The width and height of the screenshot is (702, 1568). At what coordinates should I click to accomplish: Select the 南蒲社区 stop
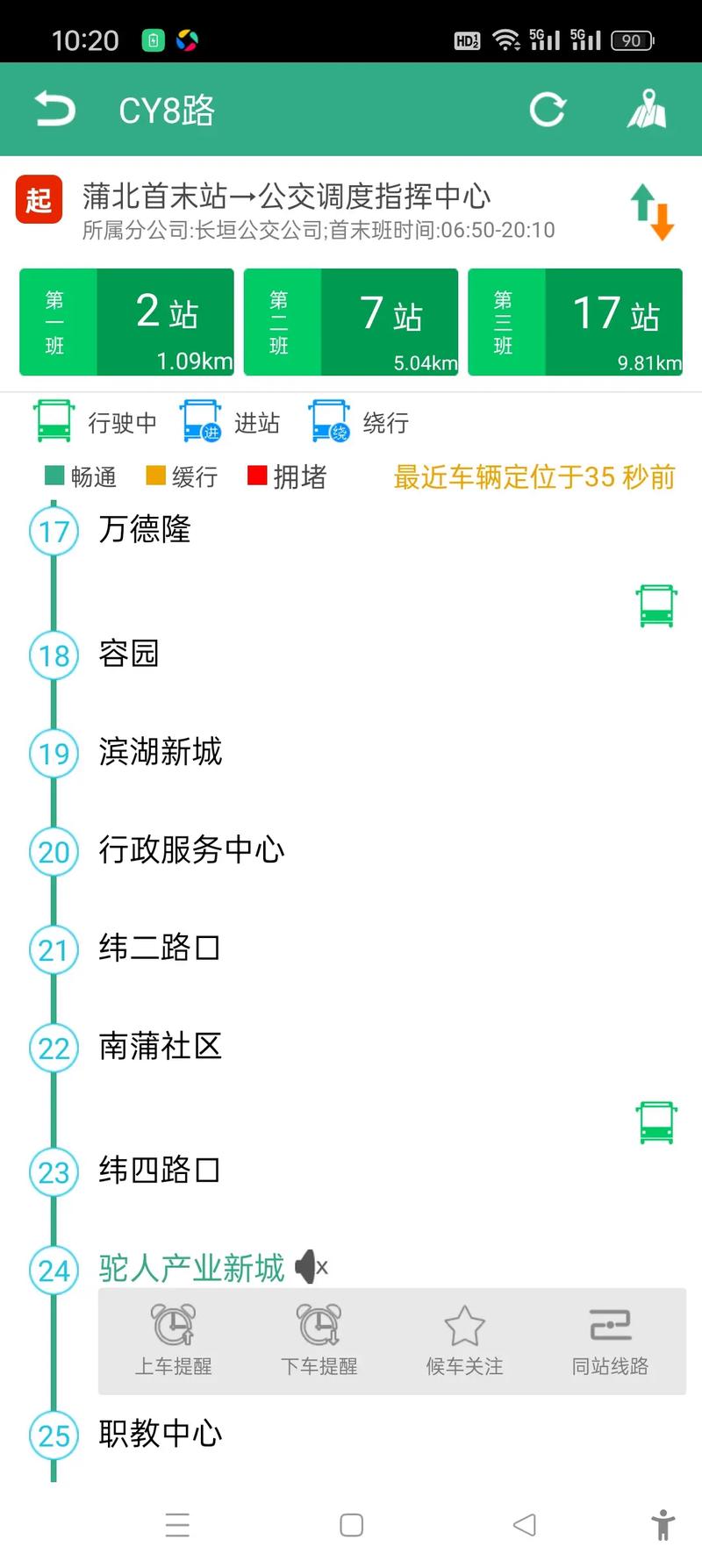(161, 1047)
